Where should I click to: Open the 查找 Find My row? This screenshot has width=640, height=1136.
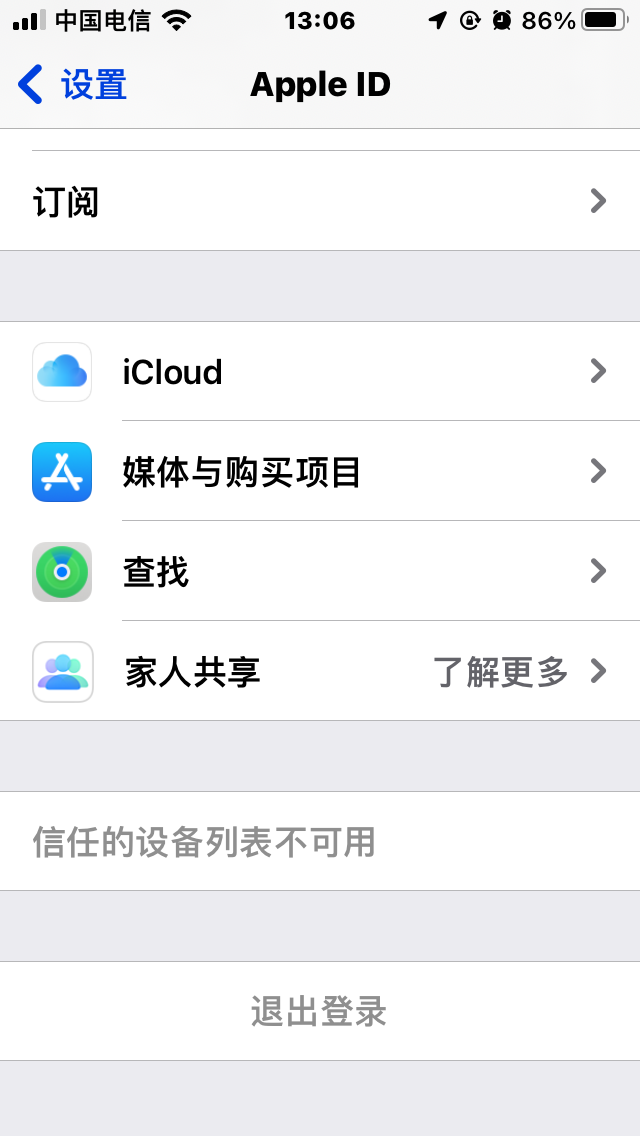point(320,572)
